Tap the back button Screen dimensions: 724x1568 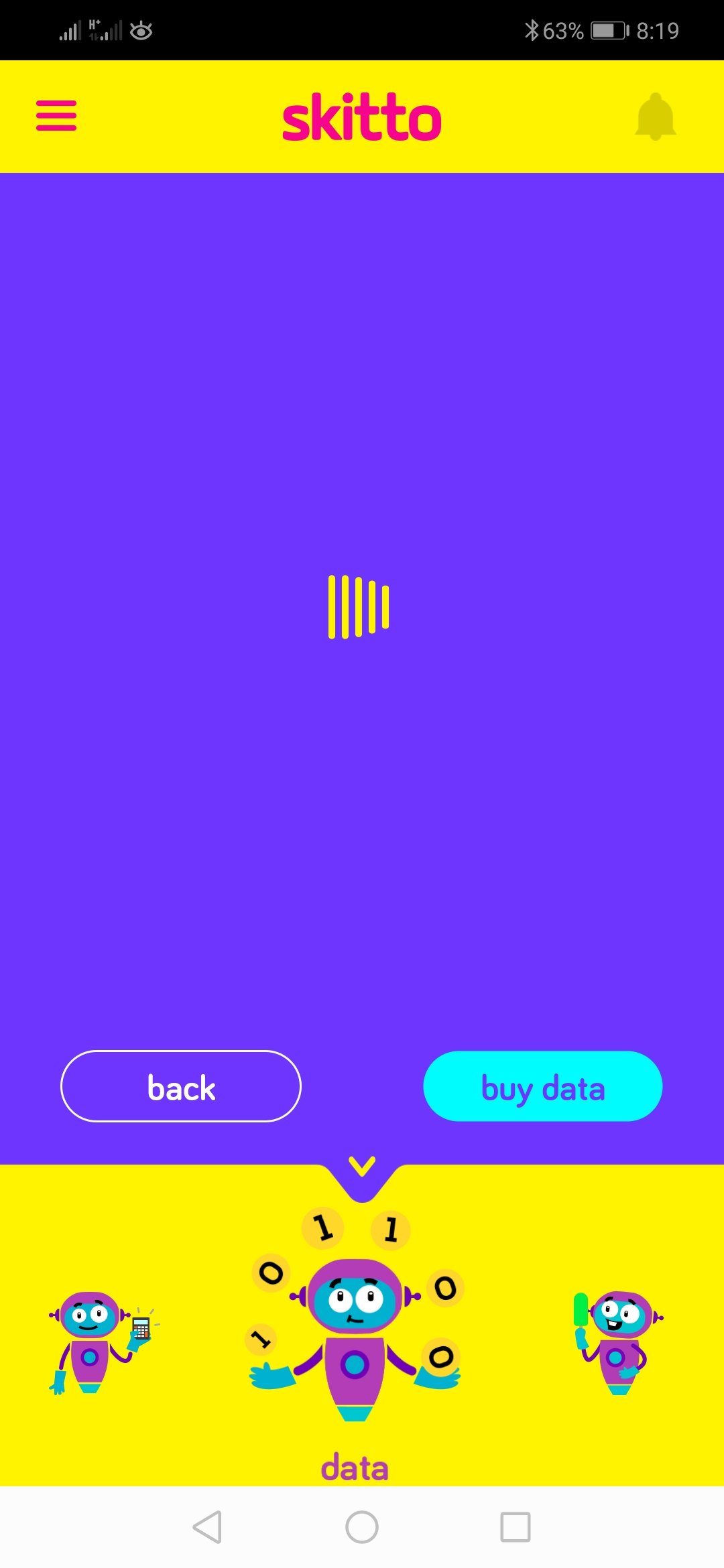pos(181,1086)
